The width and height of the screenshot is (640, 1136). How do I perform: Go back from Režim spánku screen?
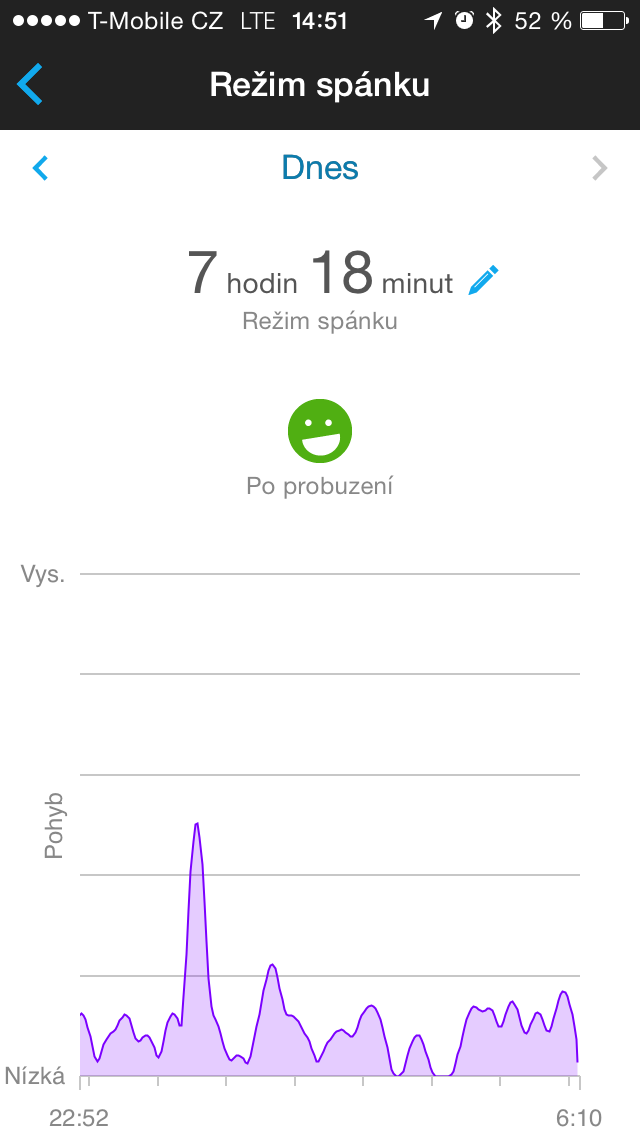[x=31, y=85]
